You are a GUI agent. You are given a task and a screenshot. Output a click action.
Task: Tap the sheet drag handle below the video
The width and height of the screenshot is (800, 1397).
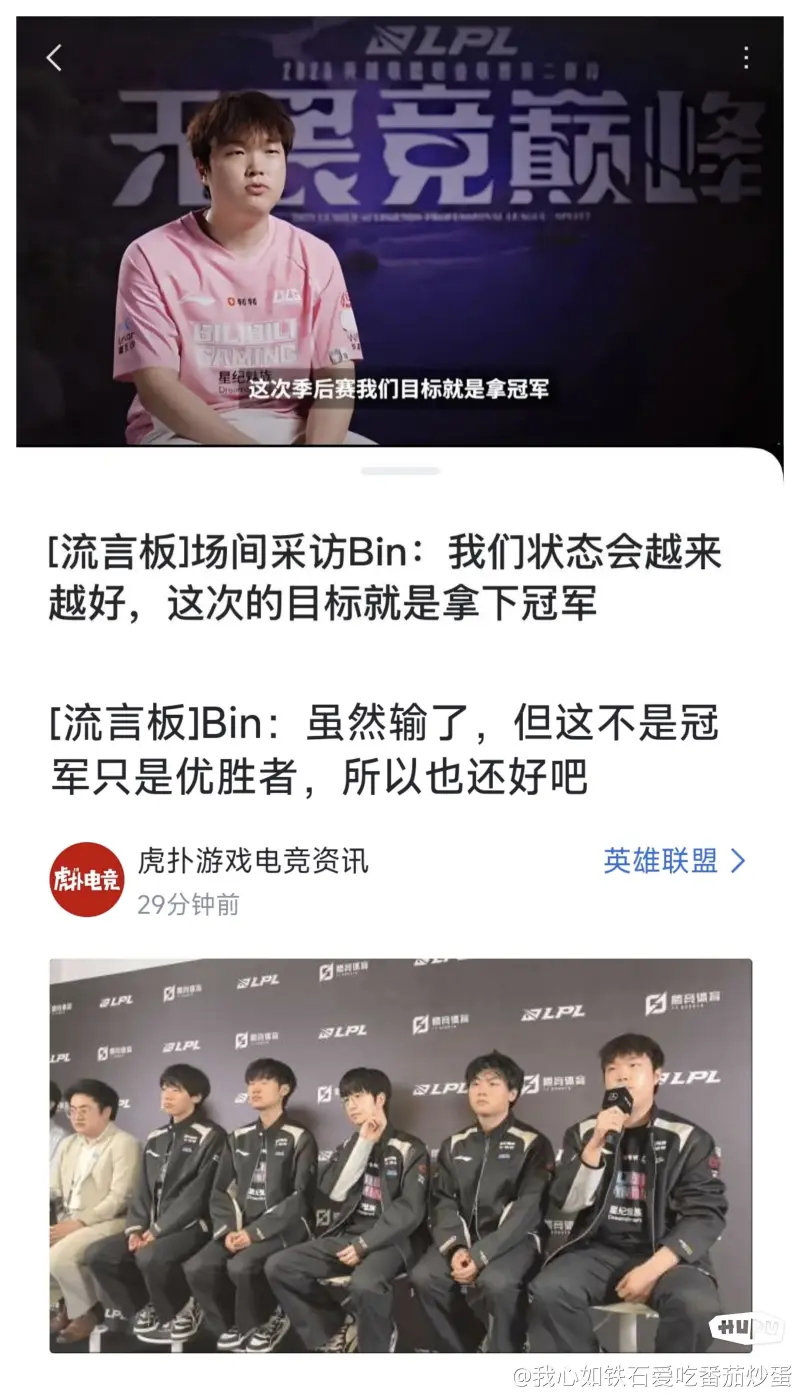click(x=400, y=470)
